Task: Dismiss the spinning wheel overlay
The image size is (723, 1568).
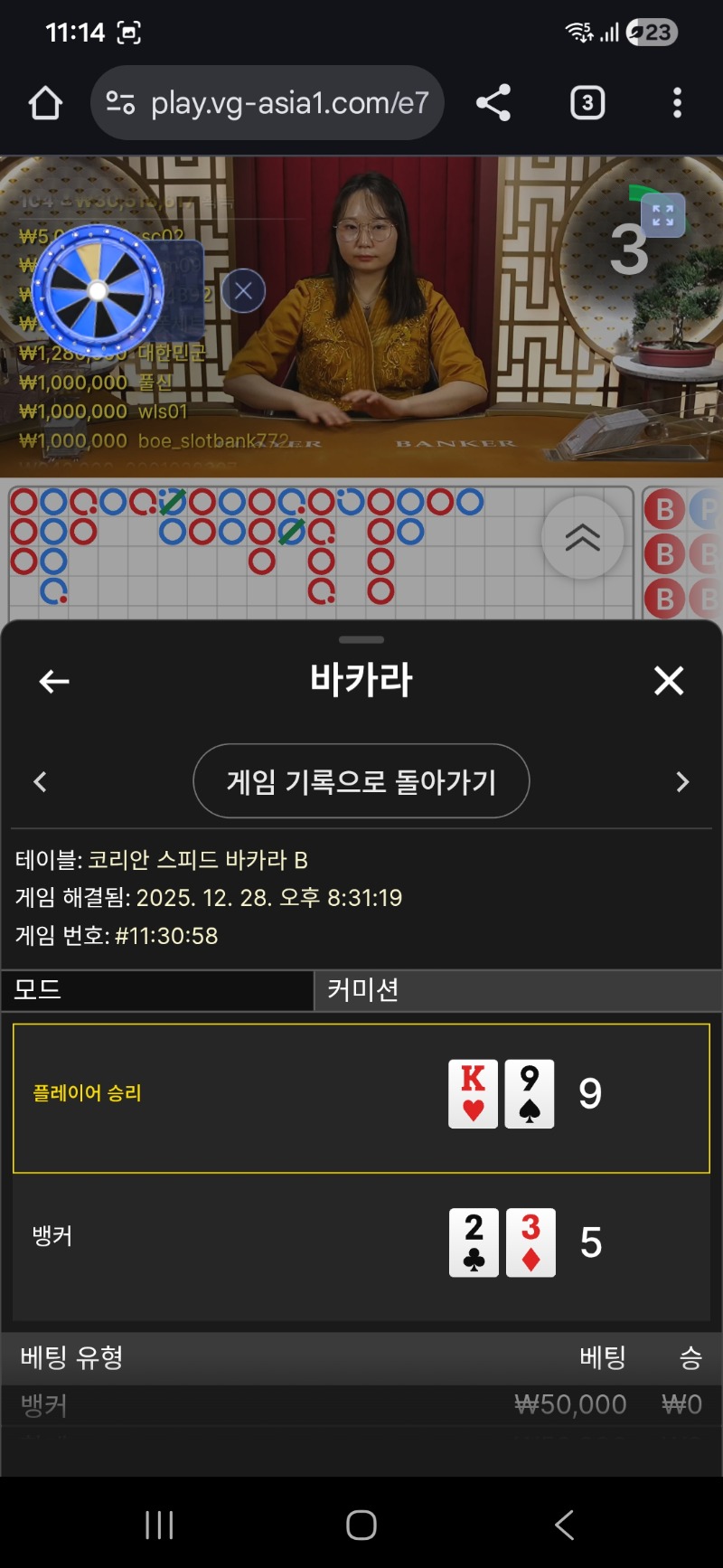Action: click(243, 291)
